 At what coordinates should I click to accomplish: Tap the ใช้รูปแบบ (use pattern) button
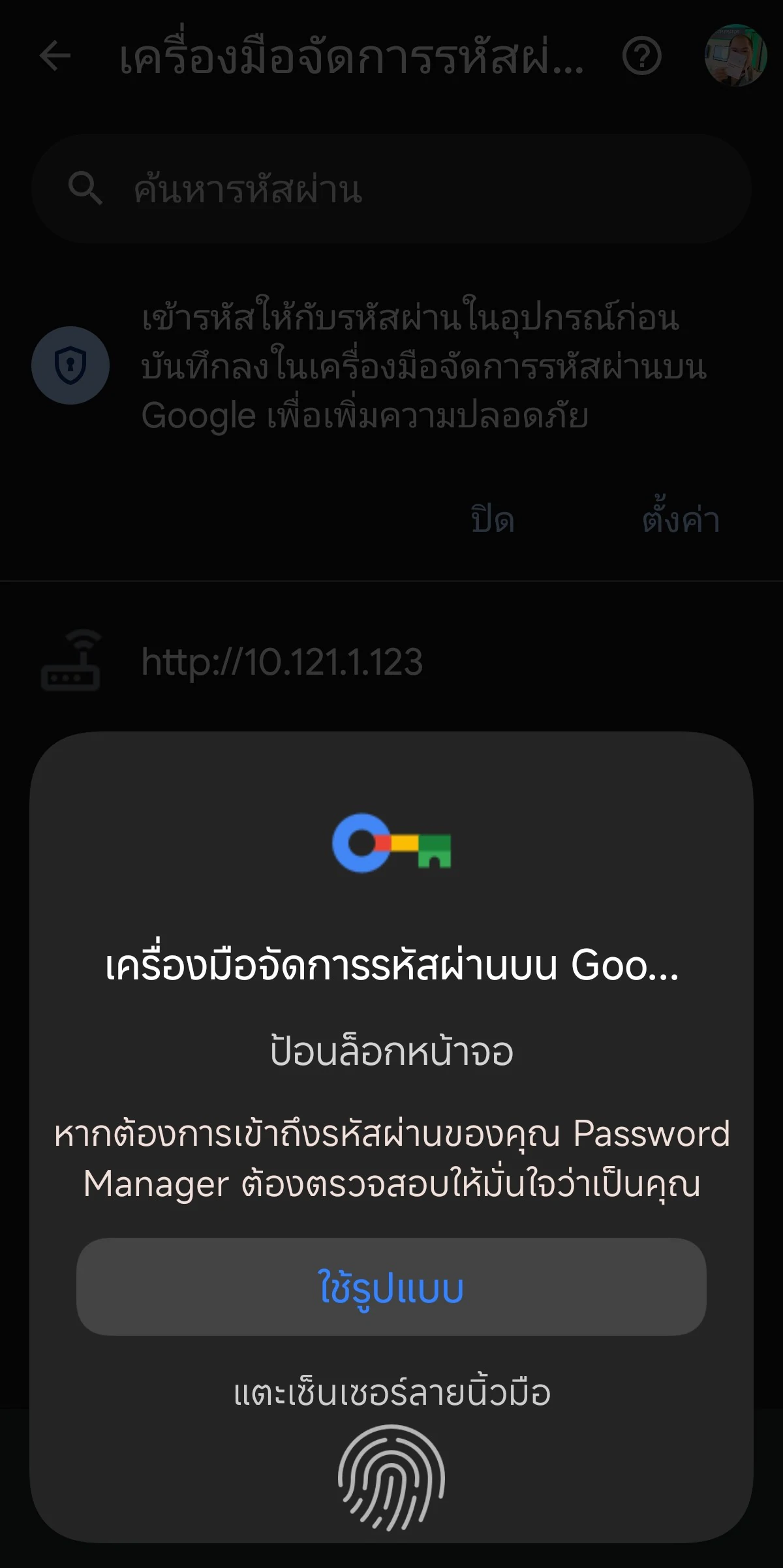pyautogui.click(x=391, y=1287)
